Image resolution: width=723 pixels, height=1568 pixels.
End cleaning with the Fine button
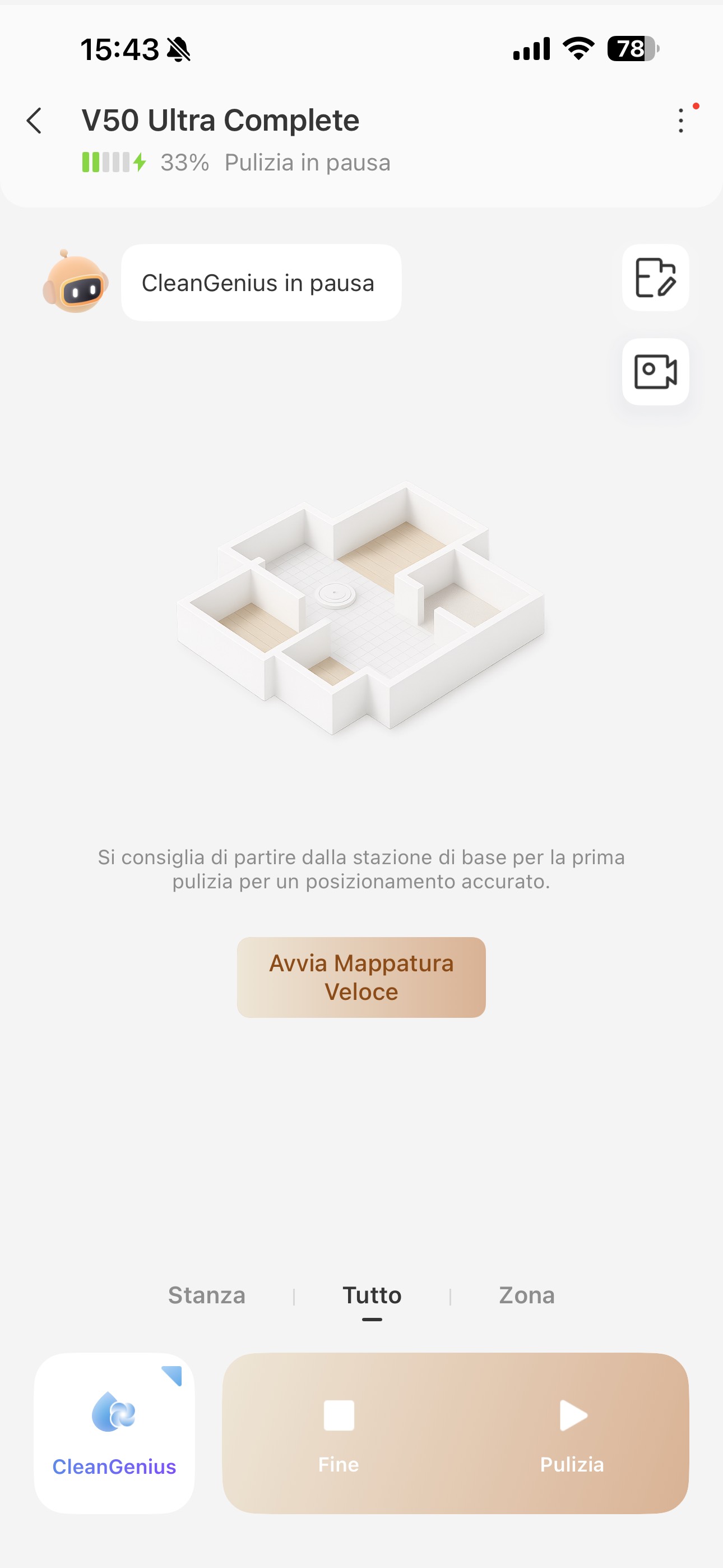(339, 1433)
